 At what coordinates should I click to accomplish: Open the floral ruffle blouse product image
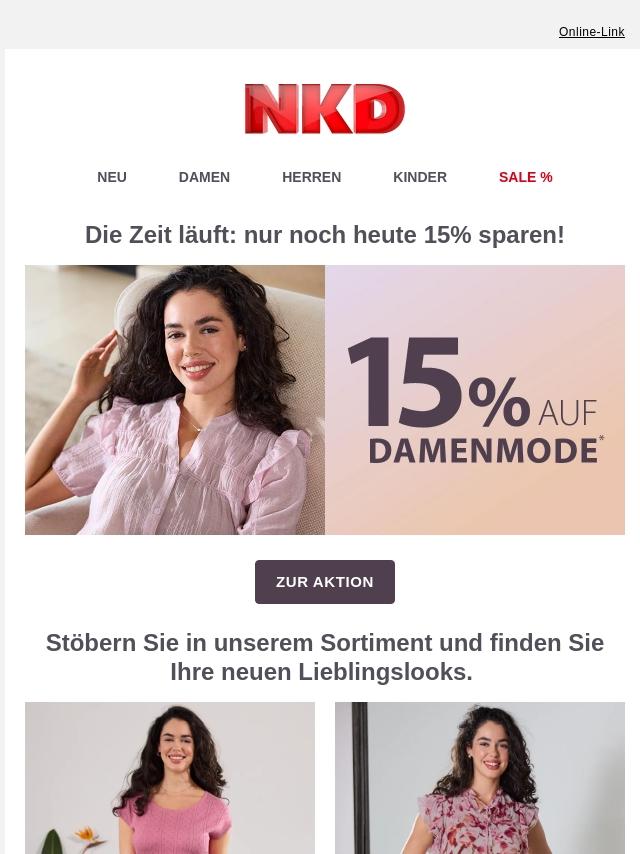click(x=480, y=778)
